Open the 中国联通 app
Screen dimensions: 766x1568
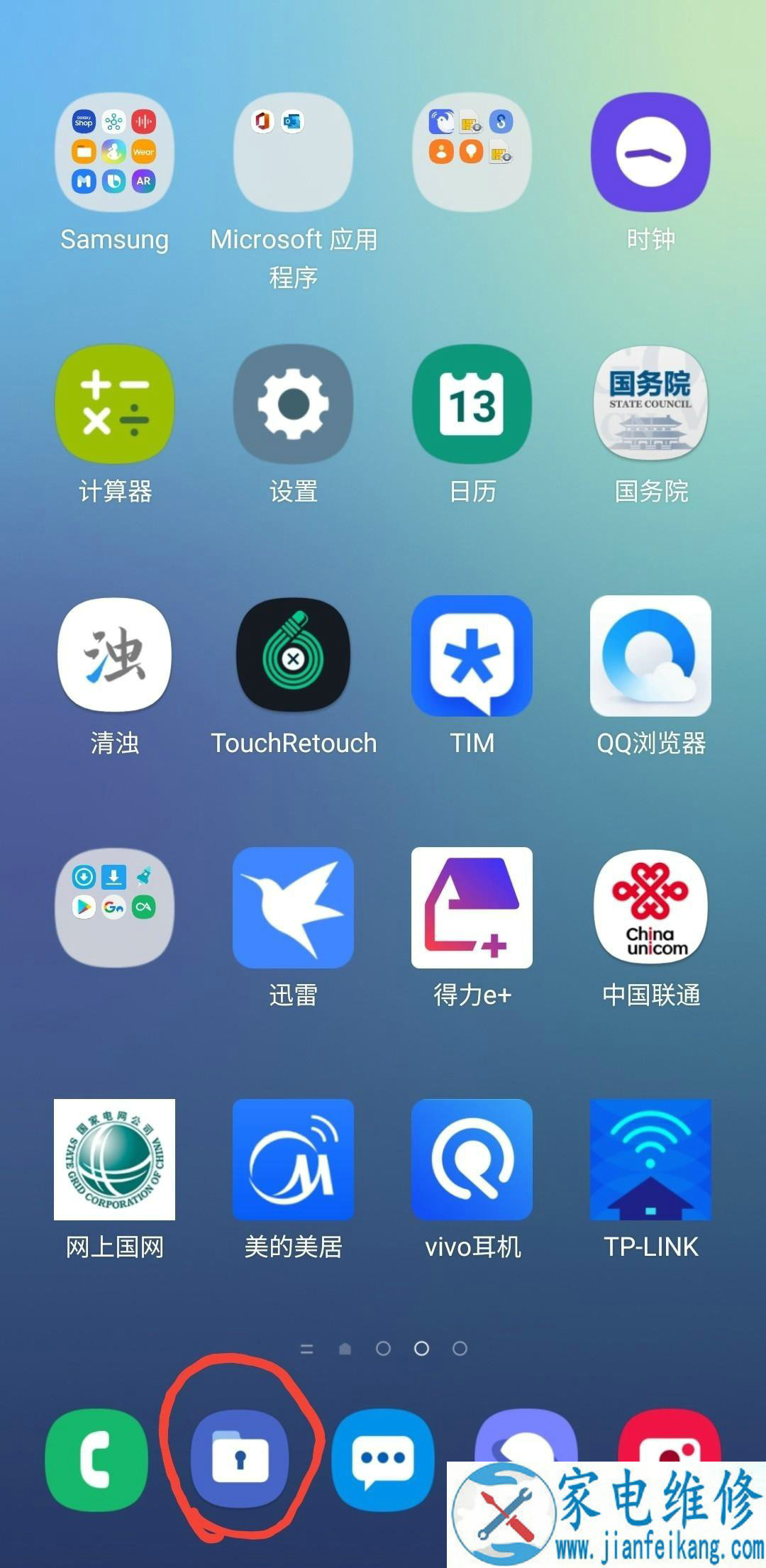coord(650,907)
